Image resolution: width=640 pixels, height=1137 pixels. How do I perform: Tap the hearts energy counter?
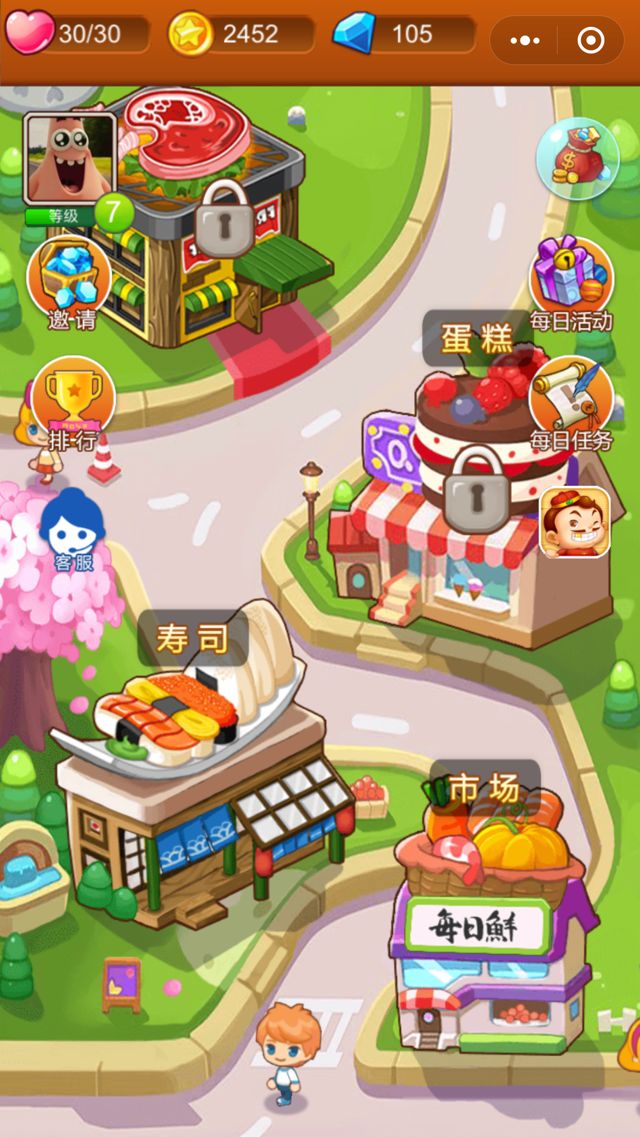pyautogui.click(x=75, y=34)
